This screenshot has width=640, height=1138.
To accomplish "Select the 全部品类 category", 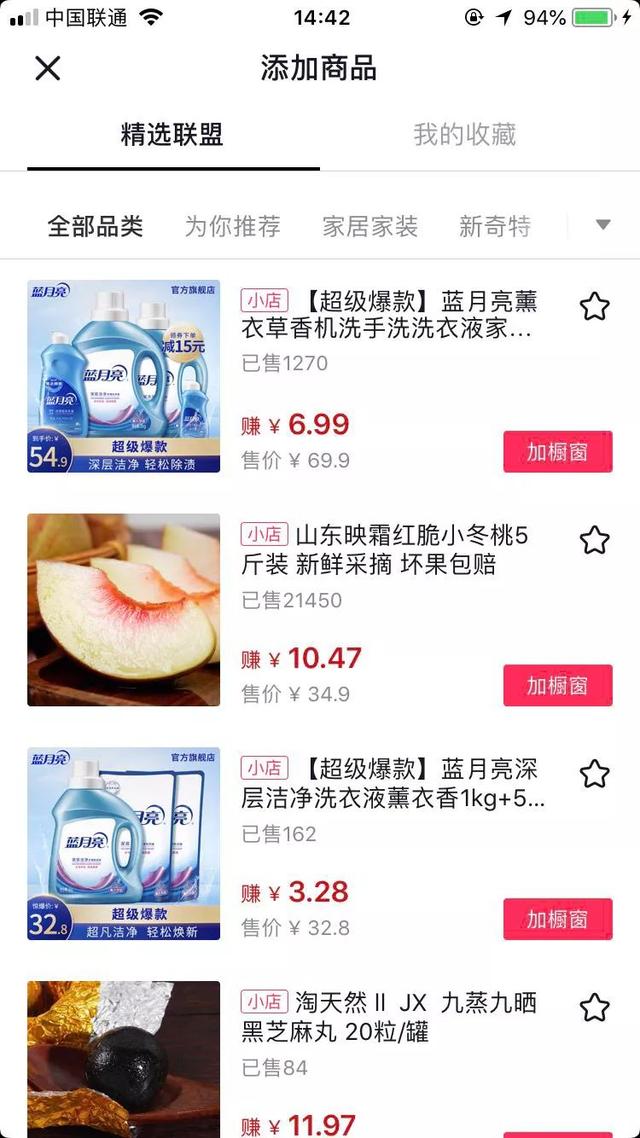I will [95, 226].
